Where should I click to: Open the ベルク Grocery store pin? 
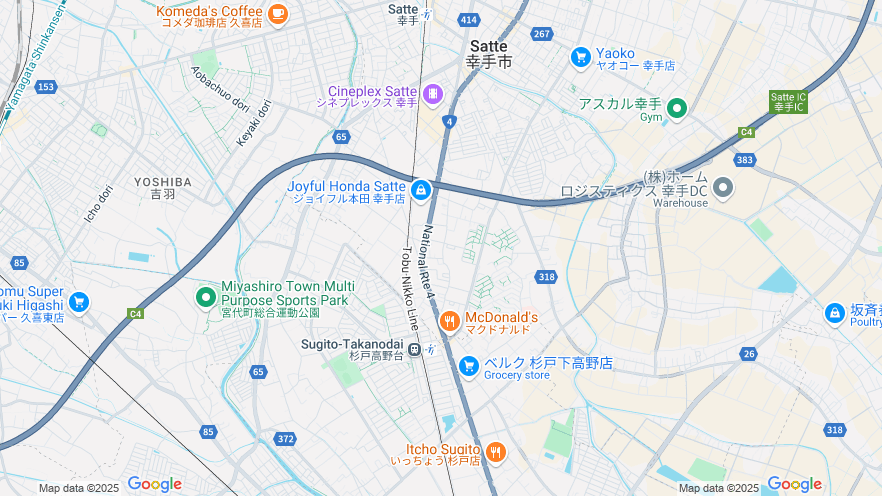469,367
